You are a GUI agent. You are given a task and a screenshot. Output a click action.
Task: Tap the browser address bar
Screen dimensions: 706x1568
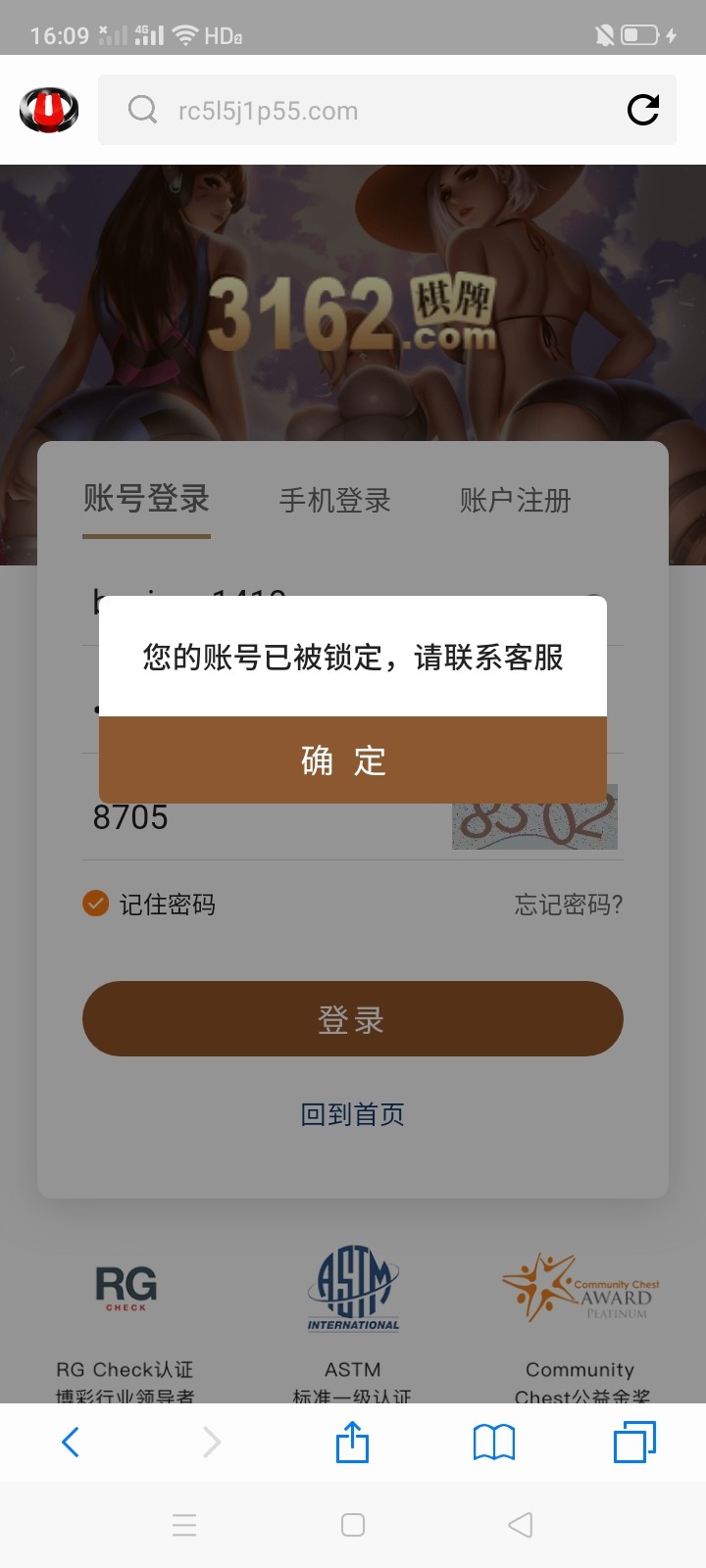pyautogui.click(x=363, y=111)
